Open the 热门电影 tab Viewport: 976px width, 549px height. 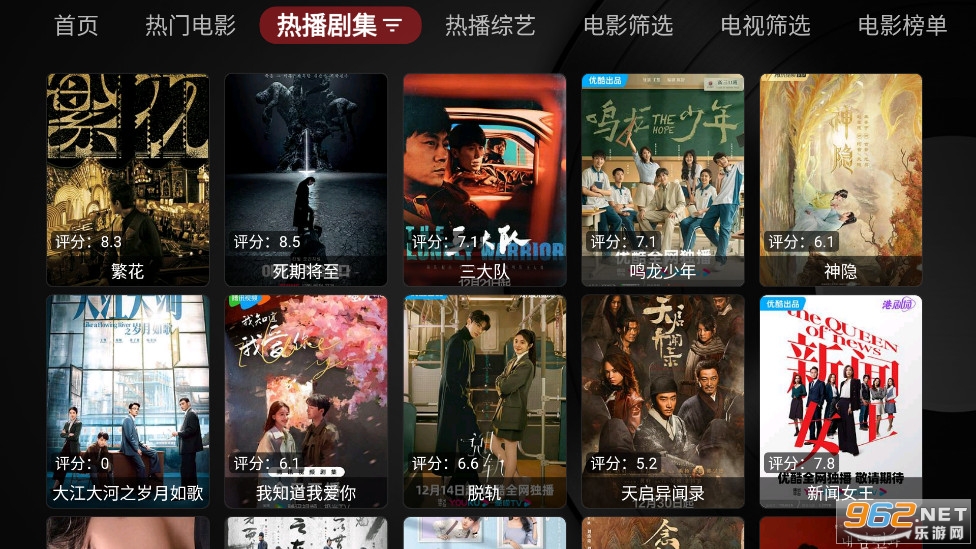point(190,25)
